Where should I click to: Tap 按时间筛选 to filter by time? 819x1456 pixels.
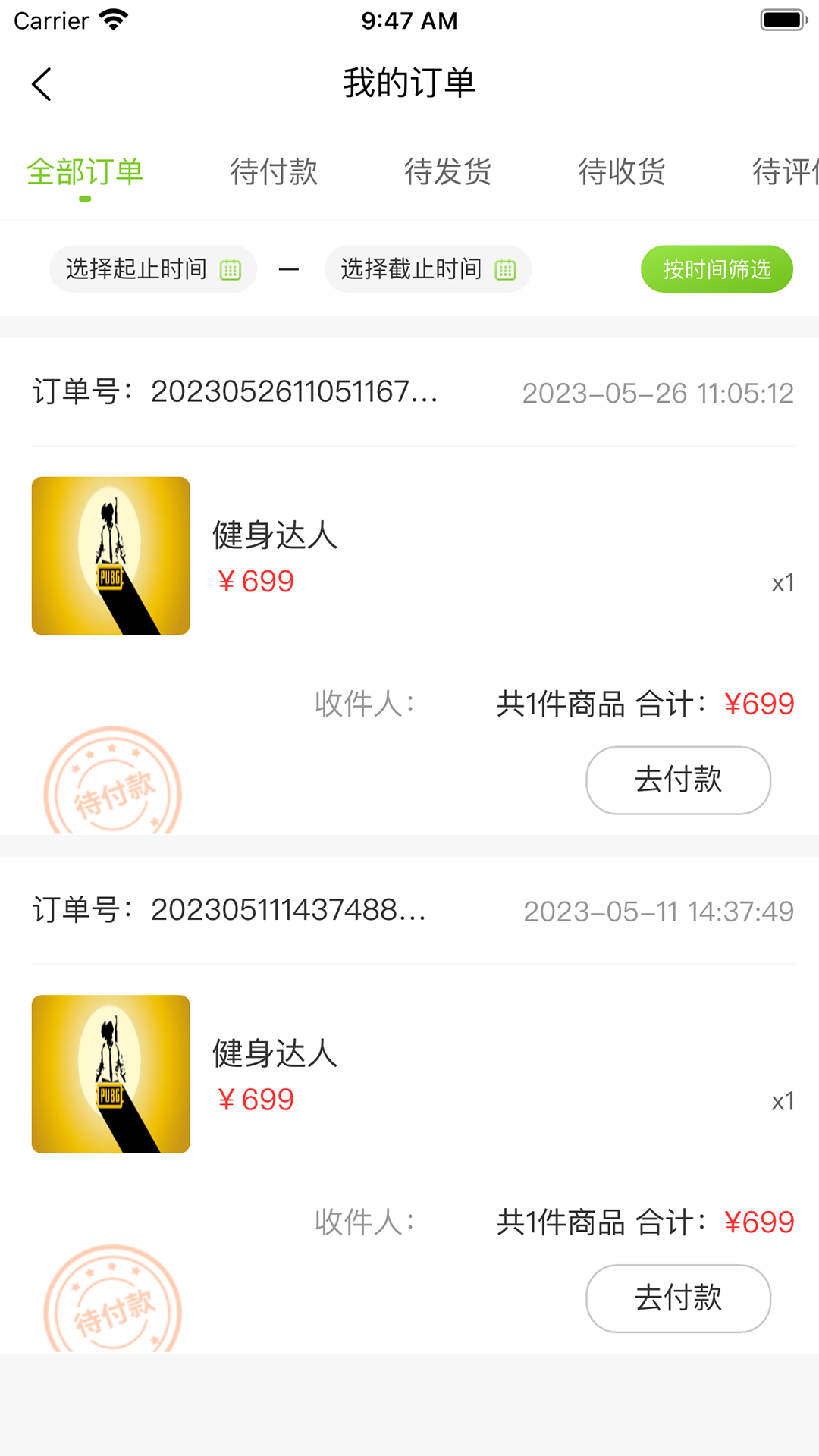[716, 268]
